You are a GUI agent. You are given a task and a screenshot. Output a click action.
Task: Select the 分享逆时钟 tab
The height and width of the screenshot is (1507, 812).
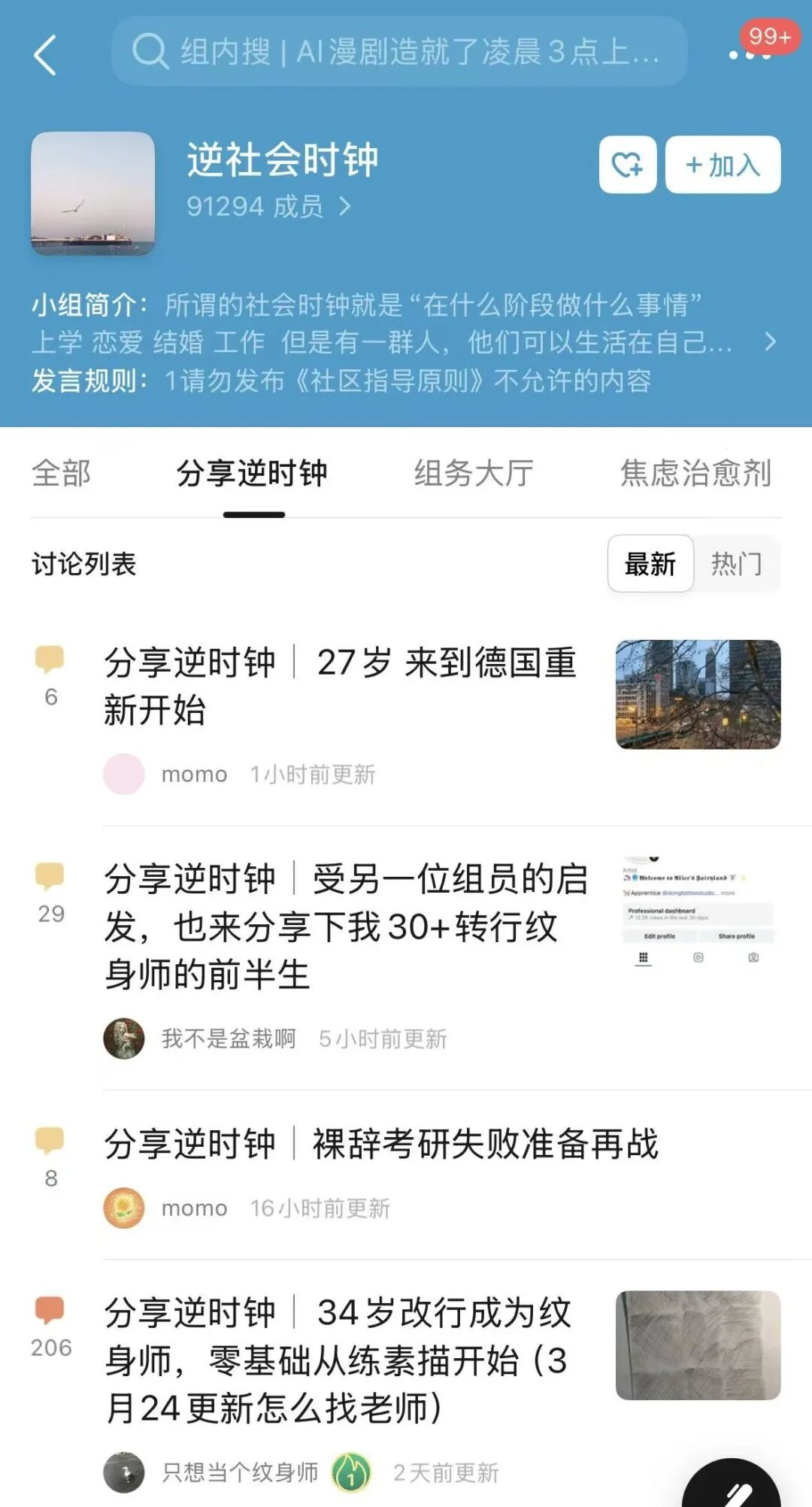click(x=253, y=474)
